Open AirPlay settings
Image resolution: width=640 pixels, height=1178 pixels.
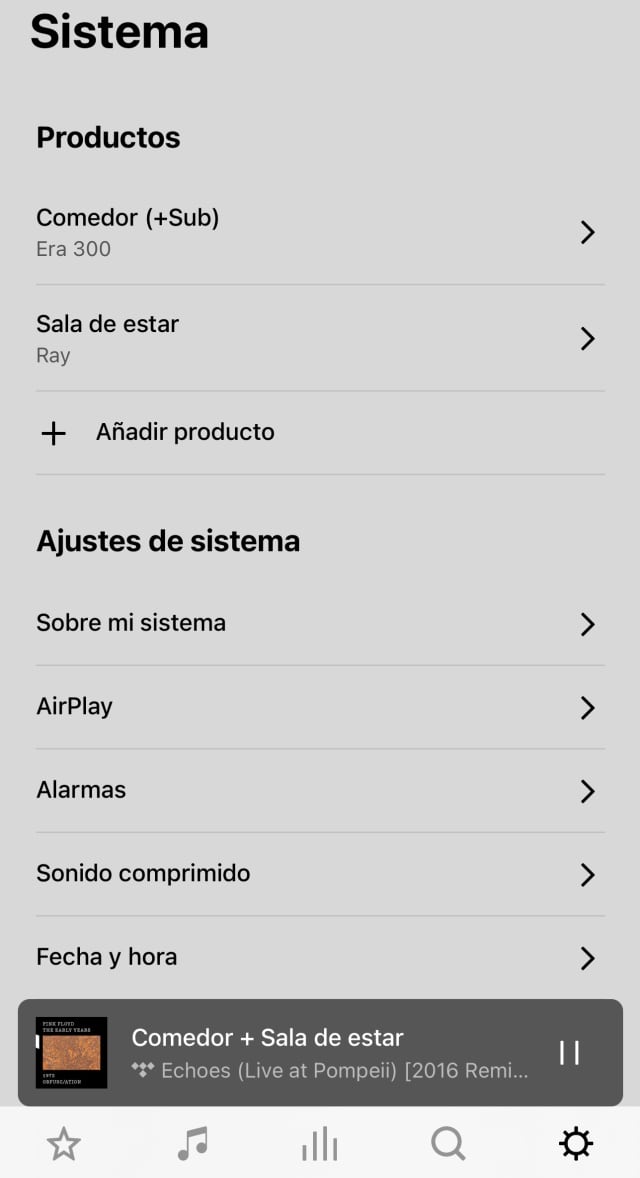(320, 707)
